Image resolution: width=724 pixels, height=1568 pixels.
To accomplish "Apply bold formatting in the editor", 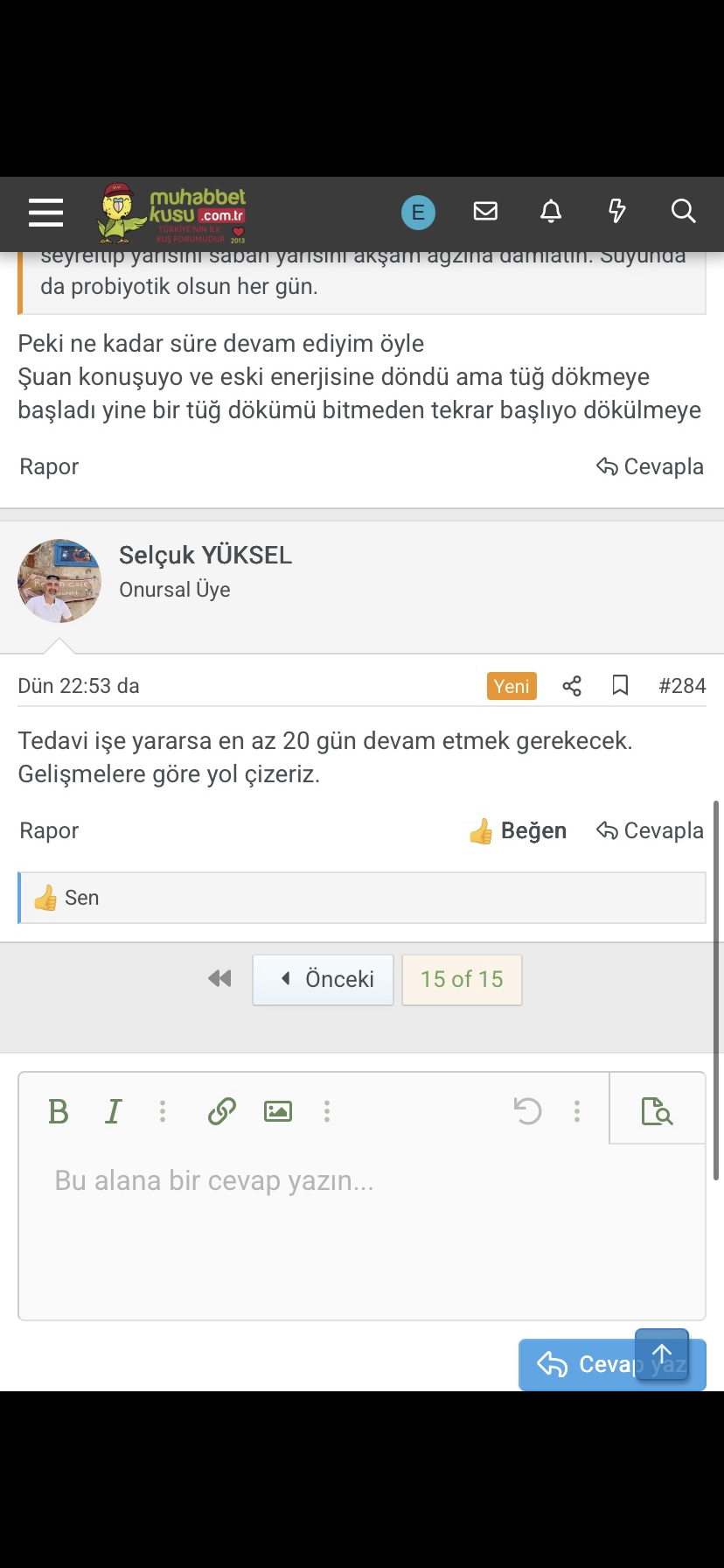I will 59,1111.
